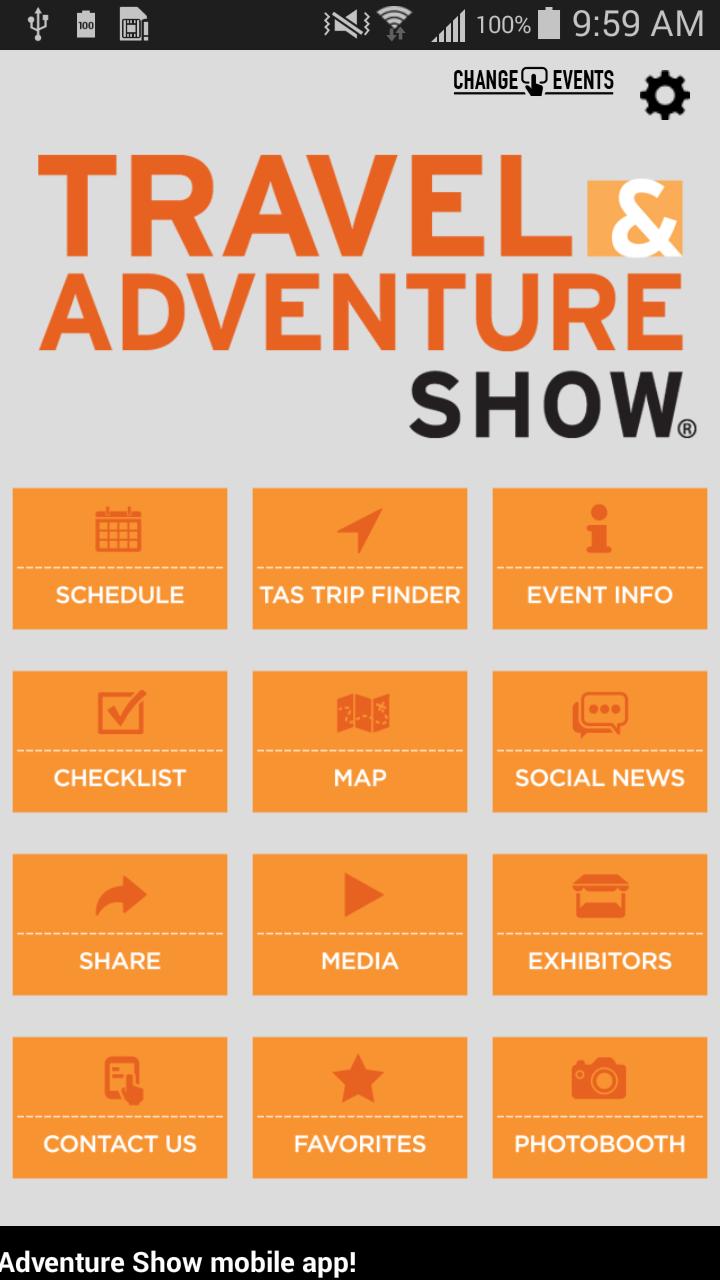Image resolution: width=720 pixels, height=1280 pixels.
Task: Open the Schedule calendar icon
Action: point(119,531)
